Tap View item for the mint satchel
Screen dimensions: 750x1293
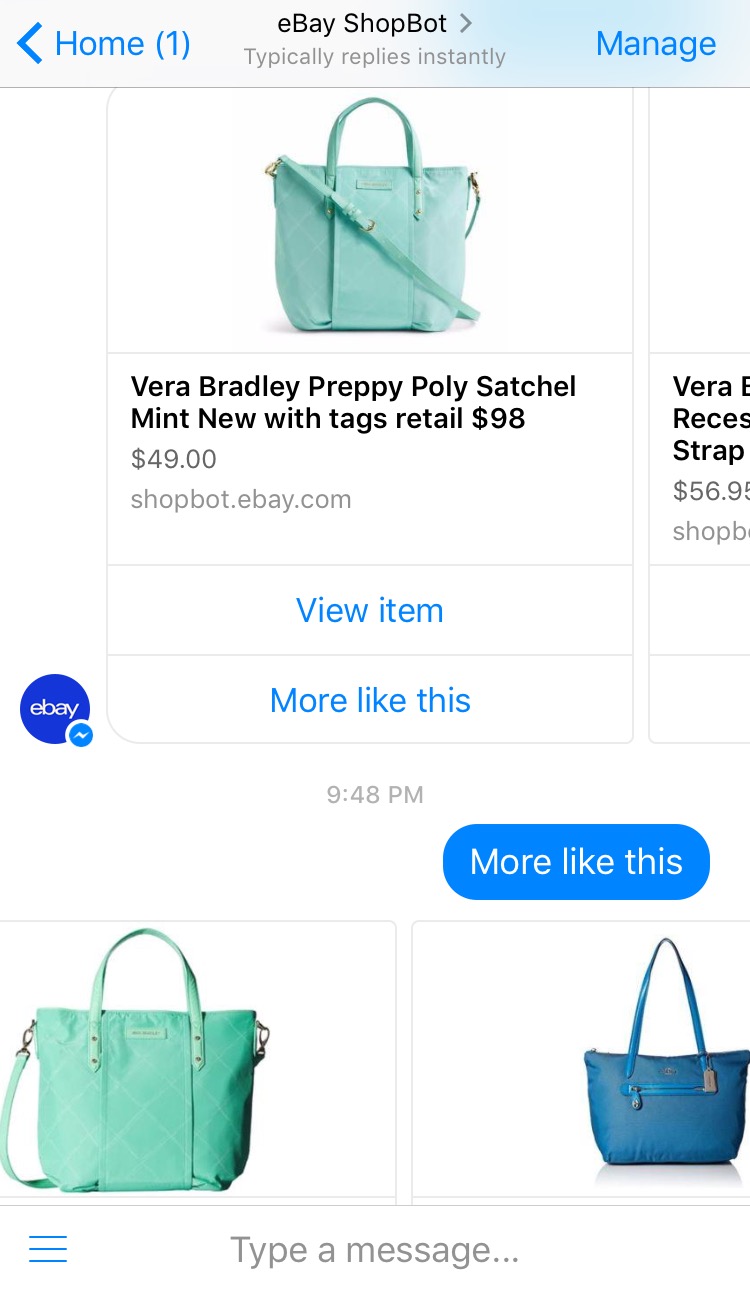[369, 610]
